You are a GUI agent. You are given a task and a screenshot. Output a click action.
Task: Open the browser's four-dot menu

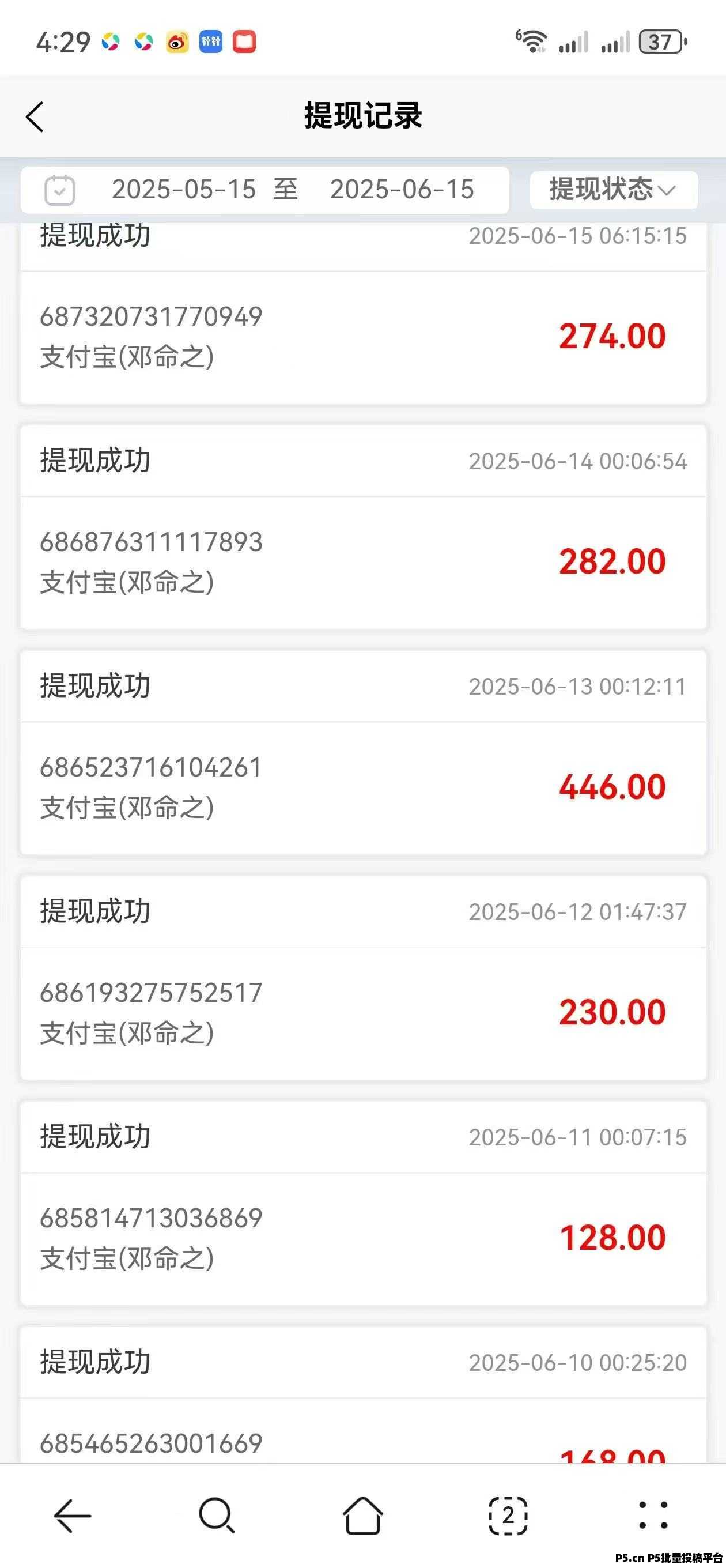pos(653,1515)
